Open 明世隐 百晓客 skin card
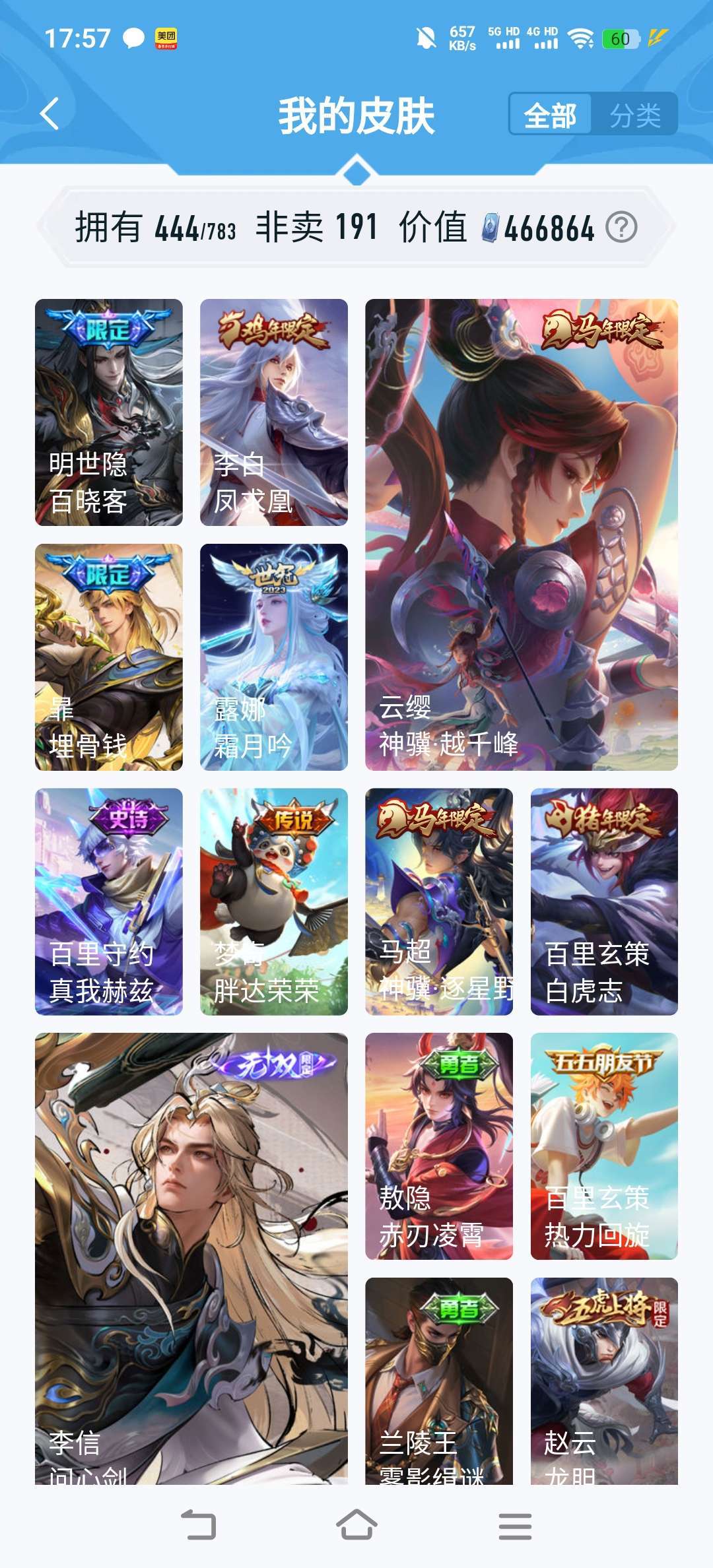This screenshot has height=1568, width=713. [x=109, y=412]
